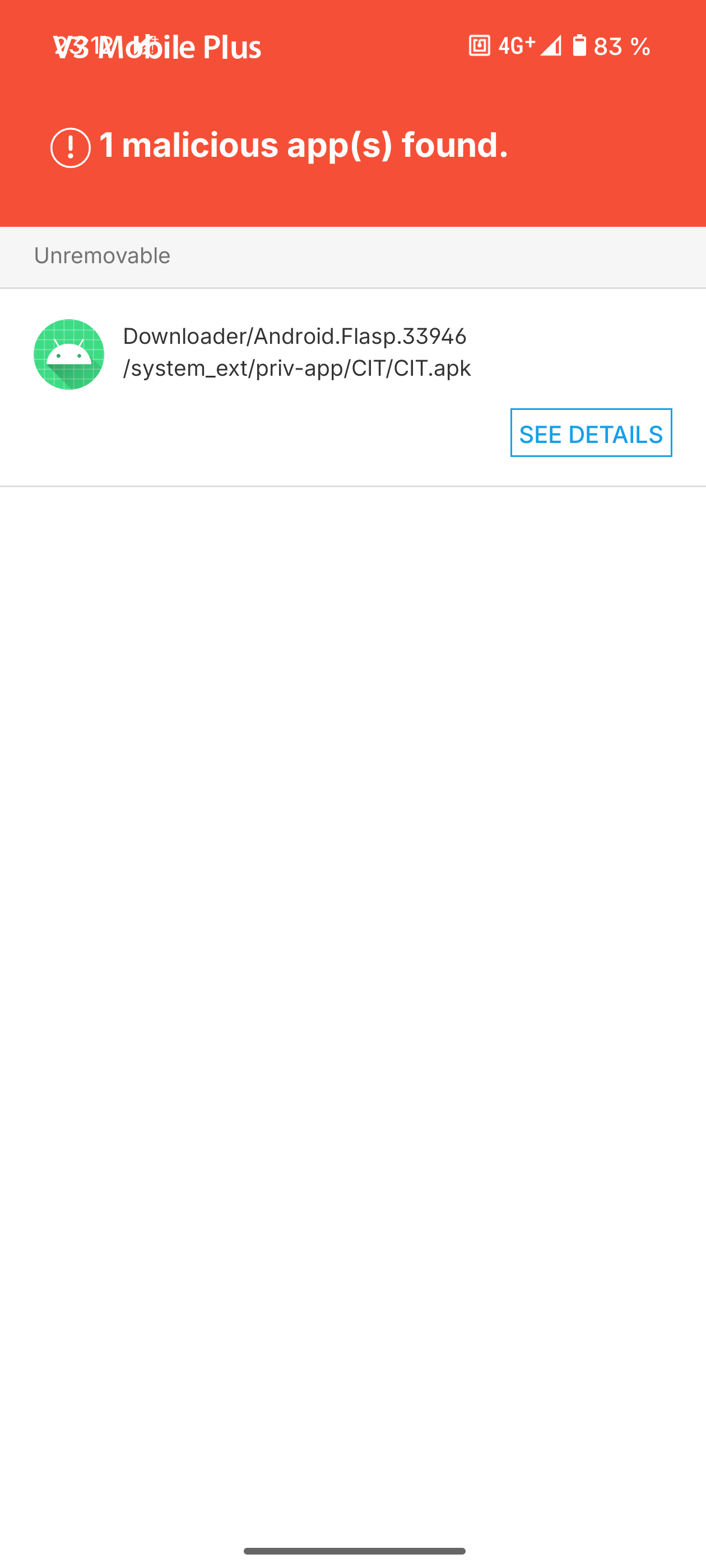This screenshot has width=706, height=1568.
Task: Tap the SEE DETAILS button
Action: (x=590, y=433)
